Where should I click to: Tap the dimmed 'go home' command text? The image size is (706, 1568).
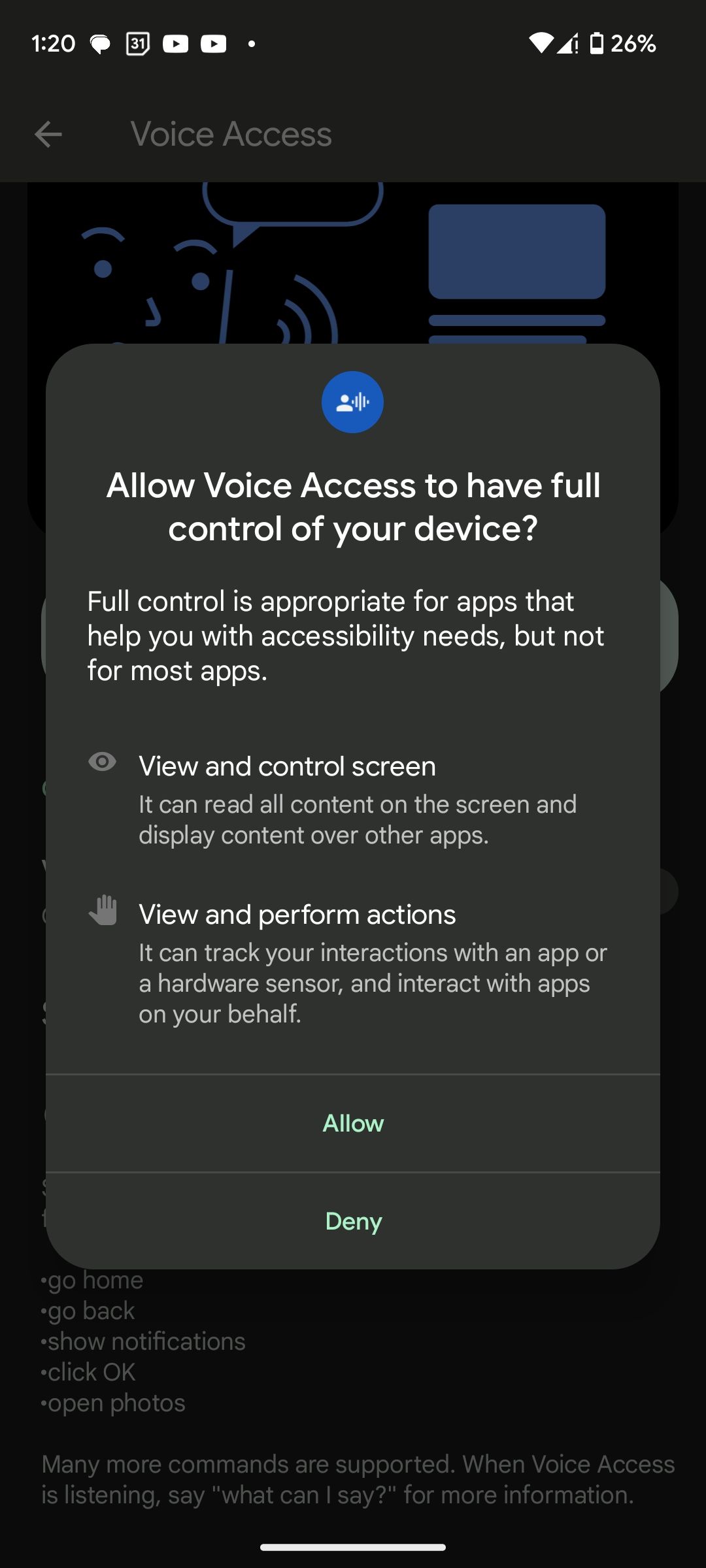(x=91, y=1279)
